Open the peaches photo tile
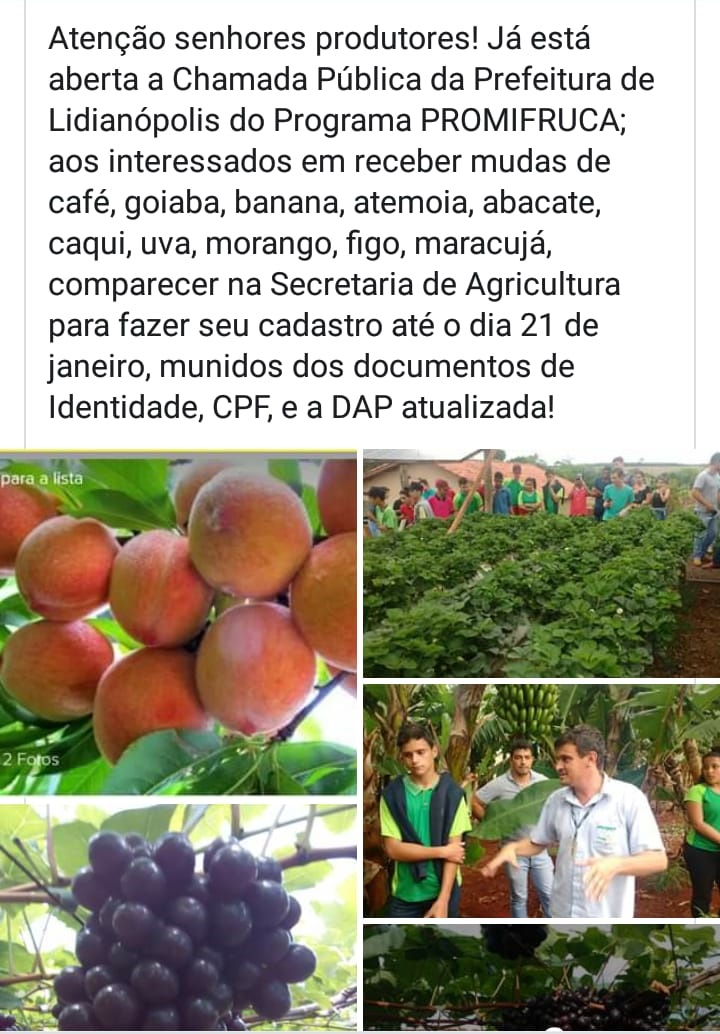Viewport: 720px width, 1034px height. (x=178, y=625)
